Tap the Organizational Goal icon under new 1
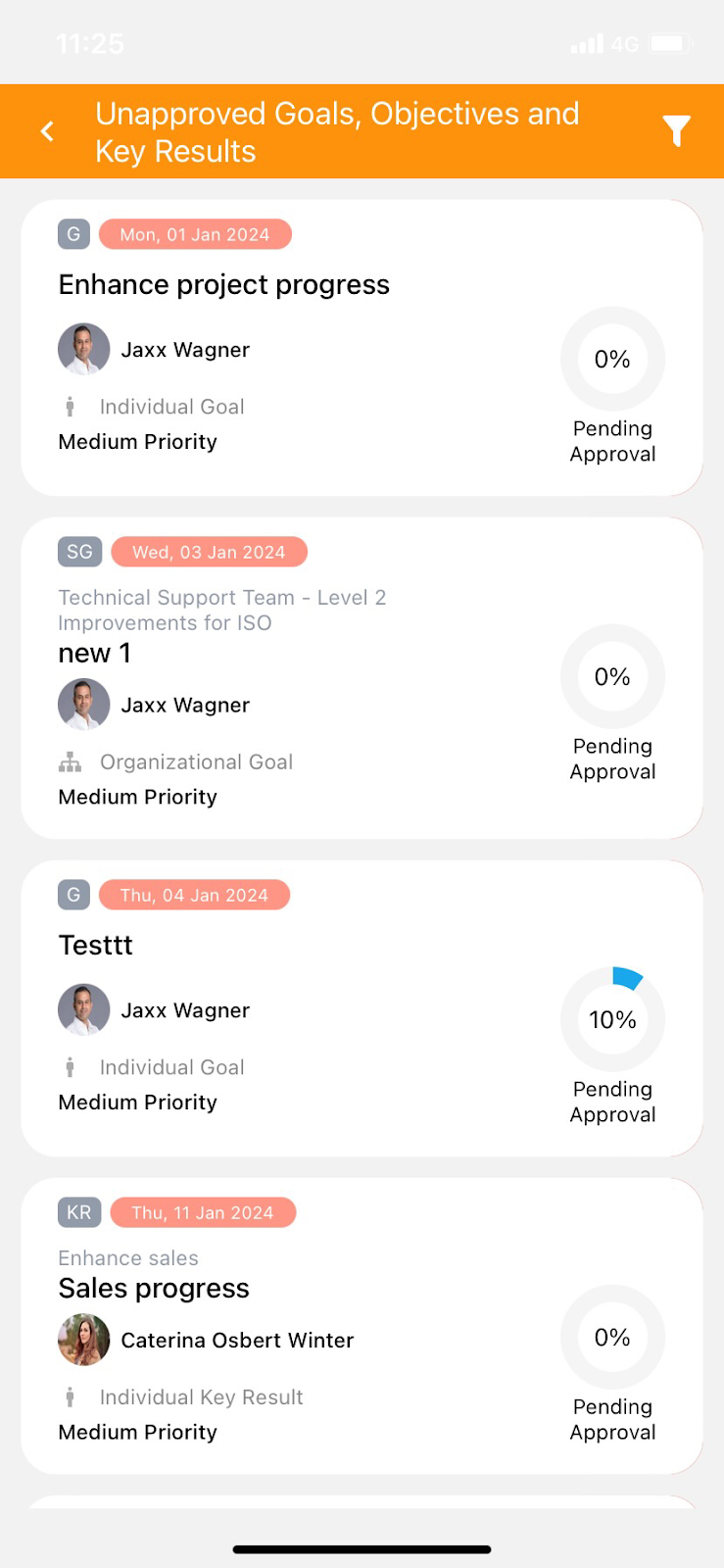This screenshot has width=724, height=1568. (70, 761)
